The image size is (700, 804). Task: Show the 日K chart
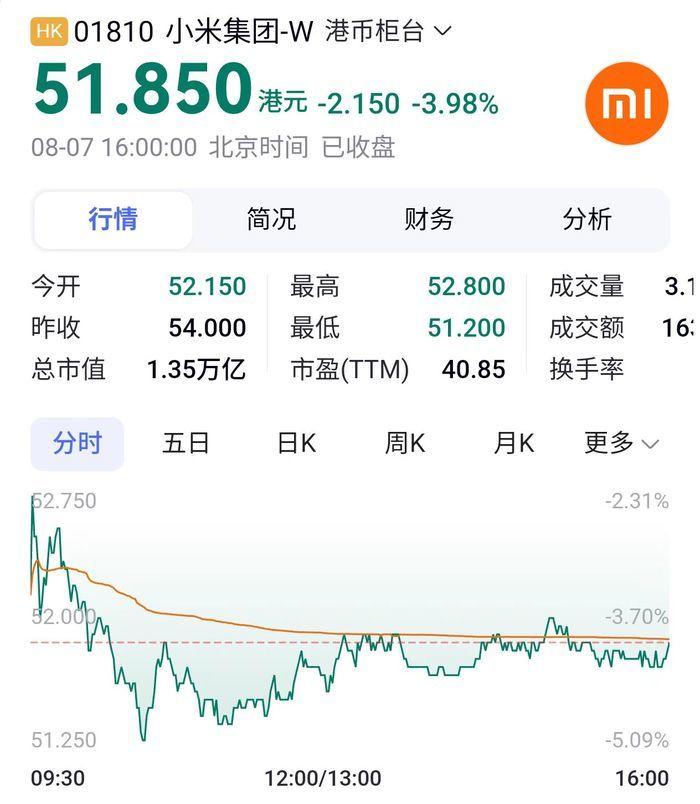point(296,443)
